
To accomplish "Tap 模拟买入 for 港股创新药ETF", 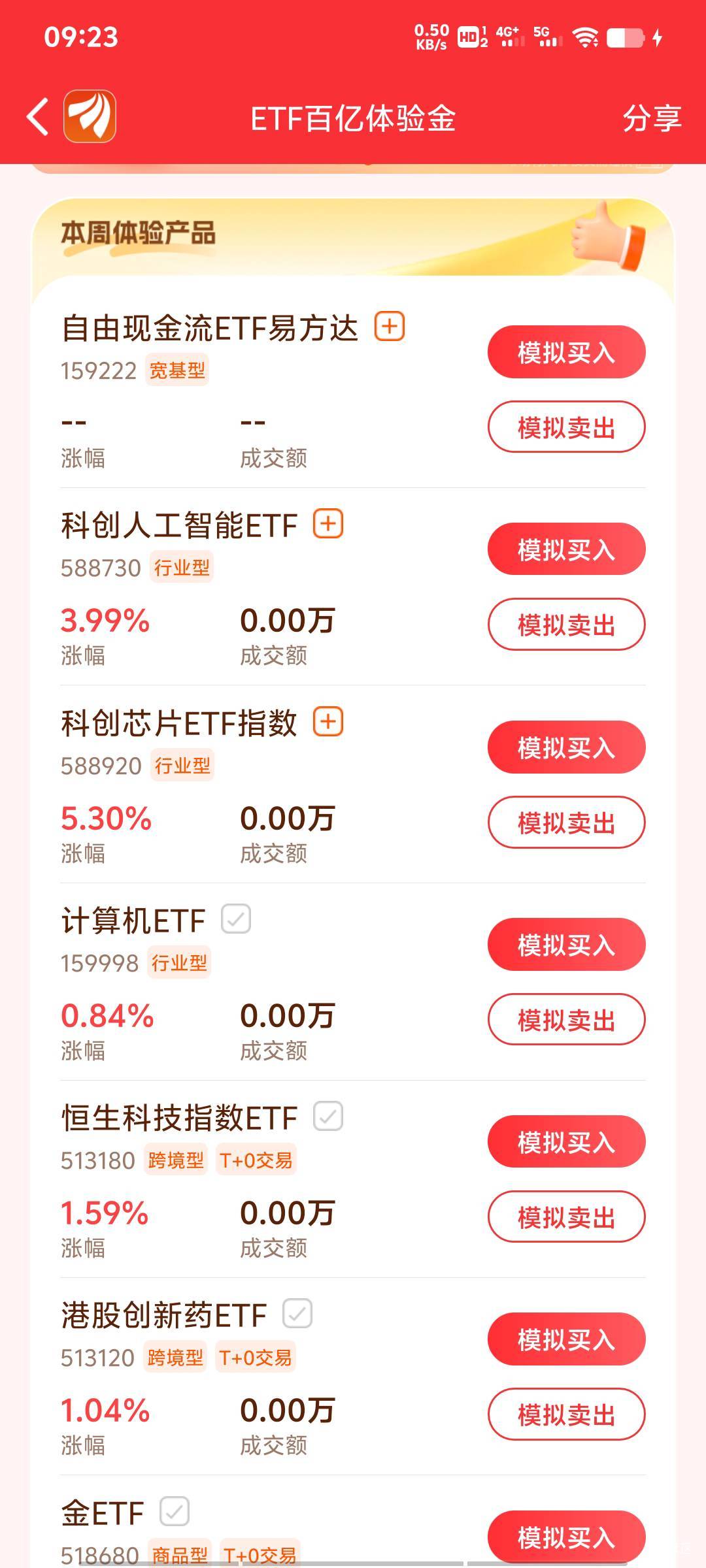I will [x=566, y=1339].
